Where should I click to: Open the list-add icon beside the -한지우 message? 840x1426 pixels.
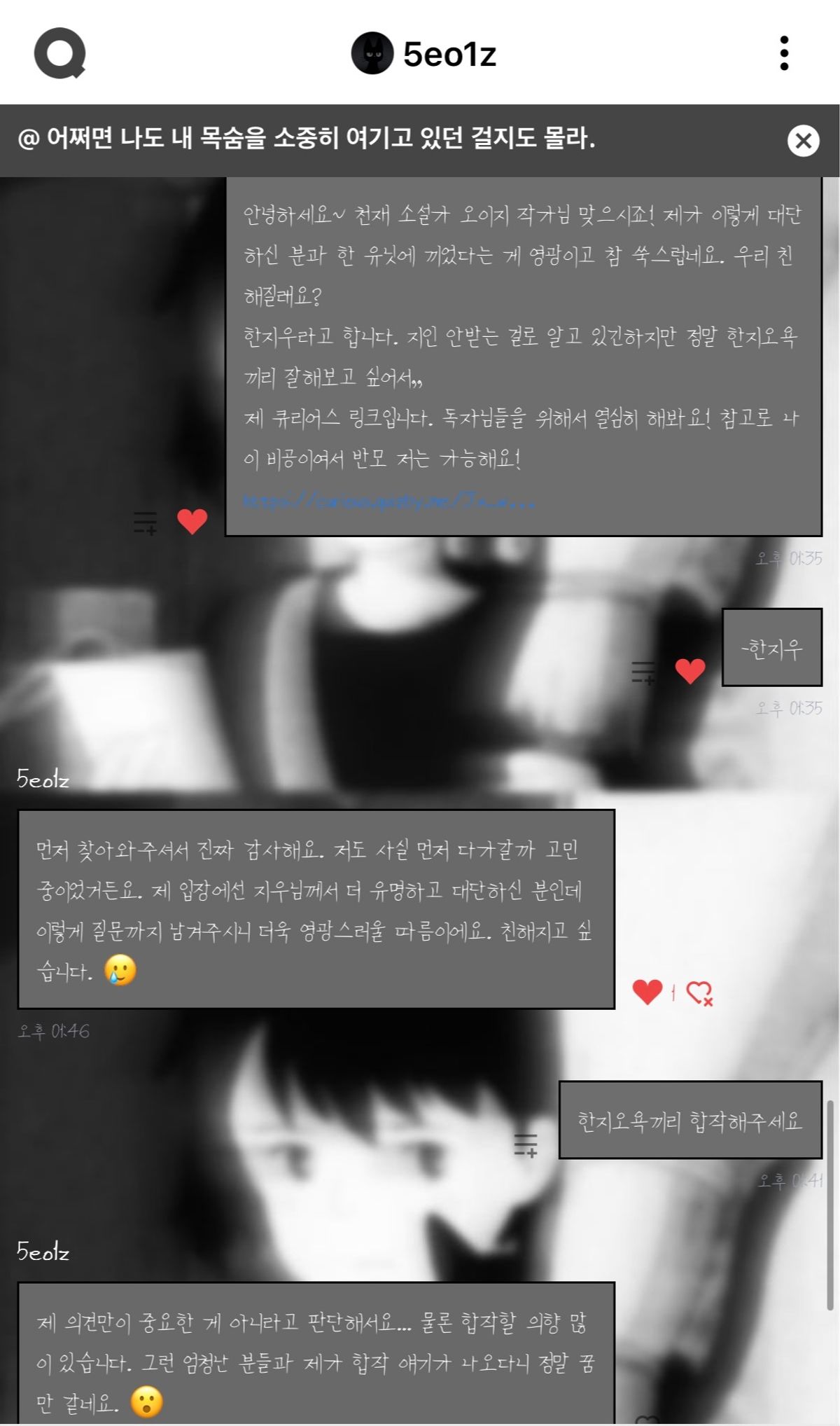point(643,672)
